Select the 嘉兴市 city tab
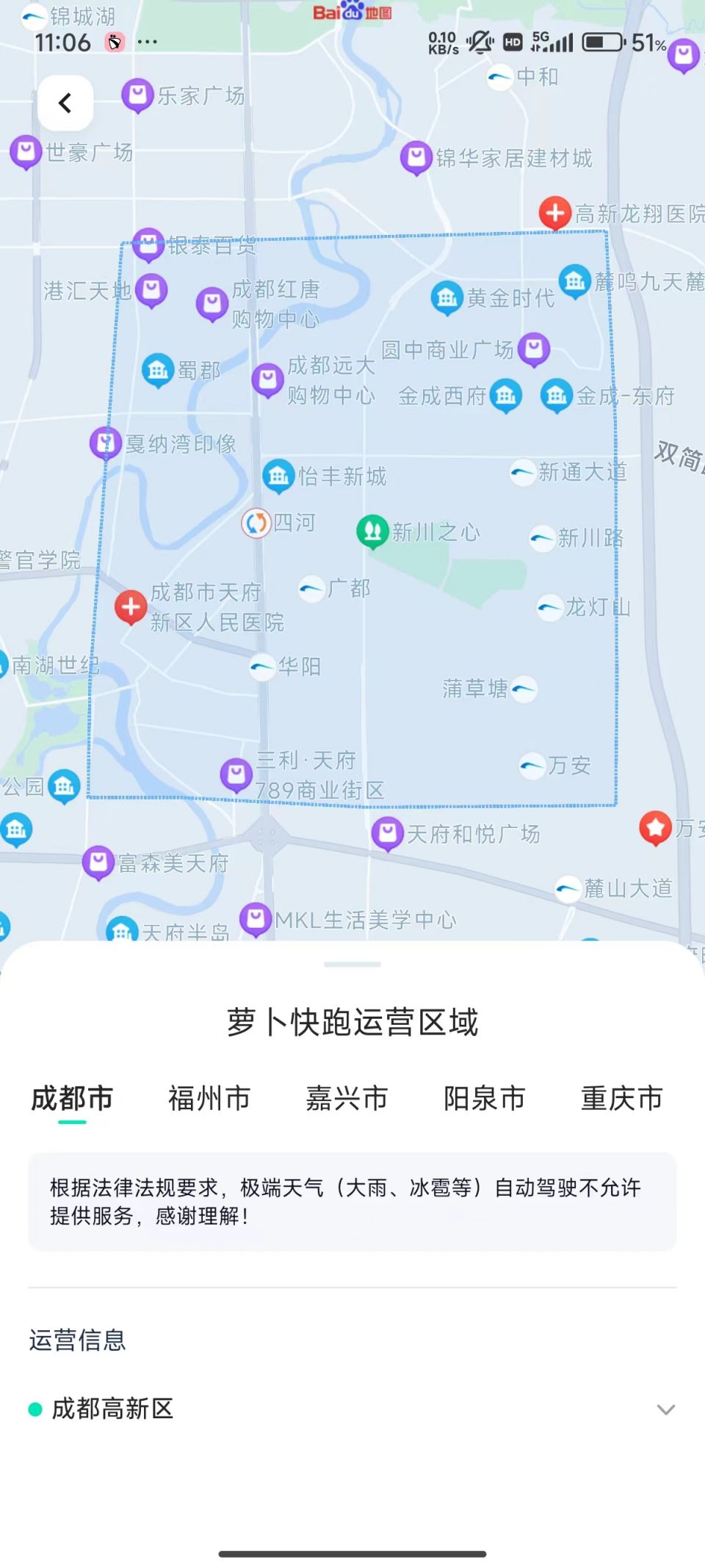This screenshot has width=705, height=1568. tap(349, 1099)
